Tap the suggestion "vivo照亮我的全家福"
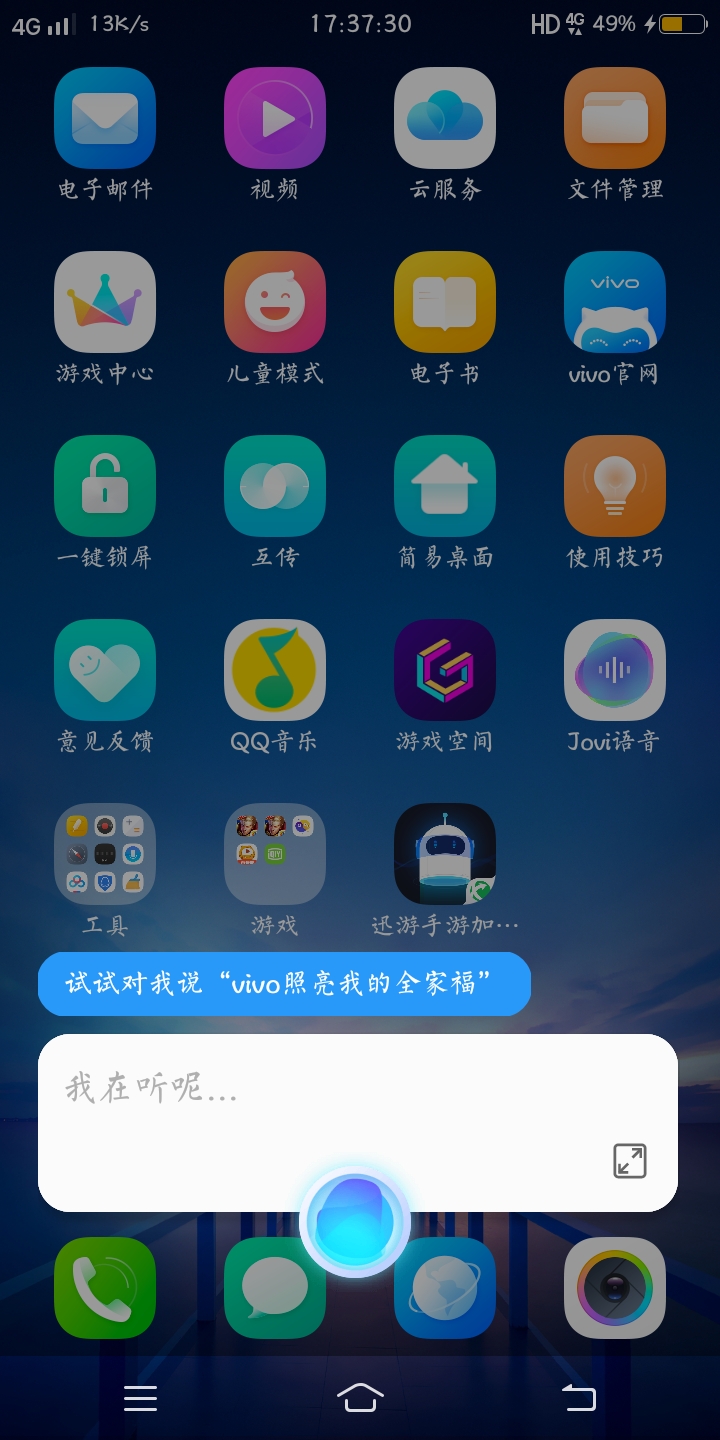720x1440 pixels. click(x=284, y=984)
